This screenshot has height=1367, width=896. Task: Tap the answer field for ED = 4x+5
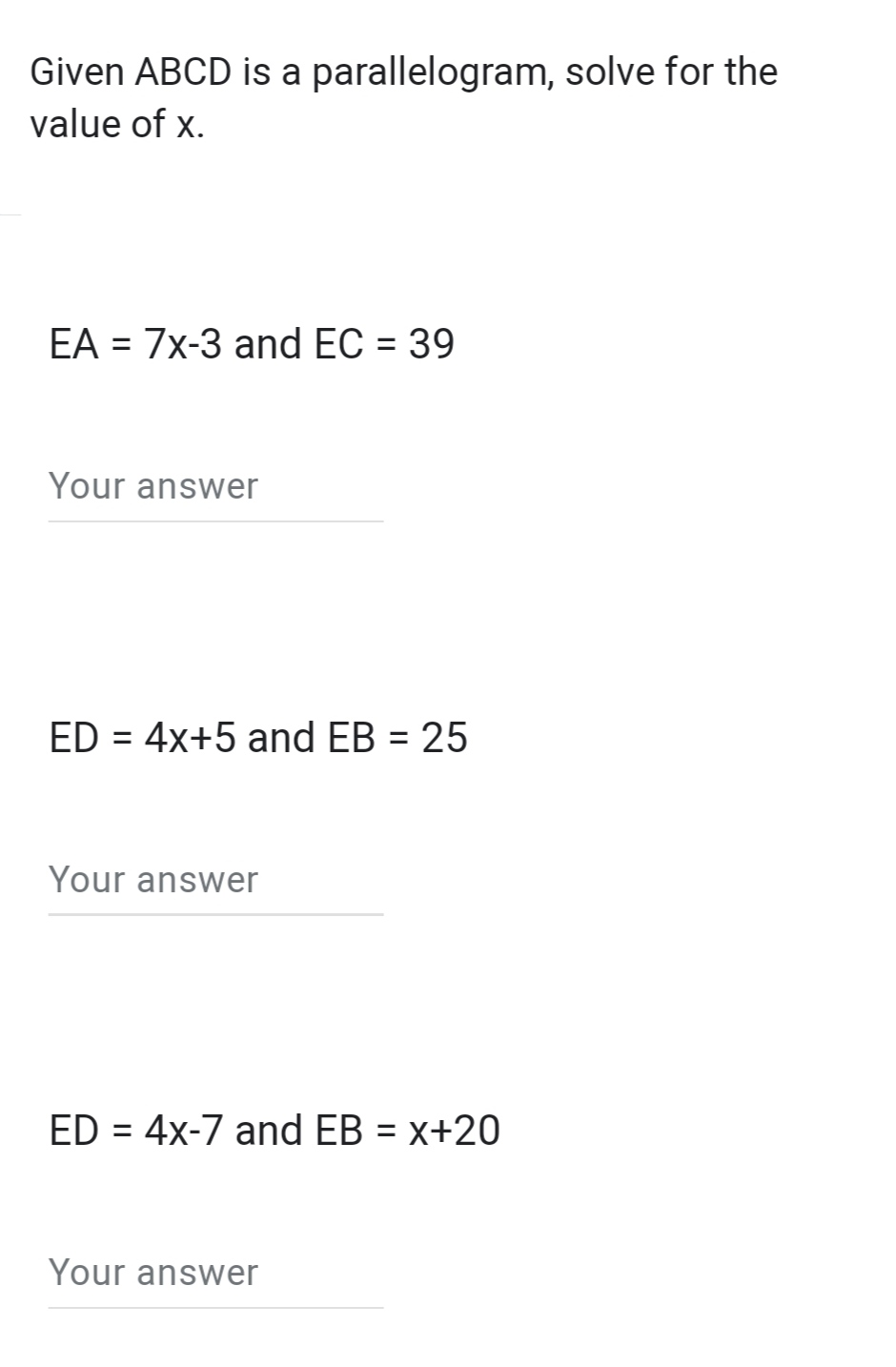coord(215,880)
